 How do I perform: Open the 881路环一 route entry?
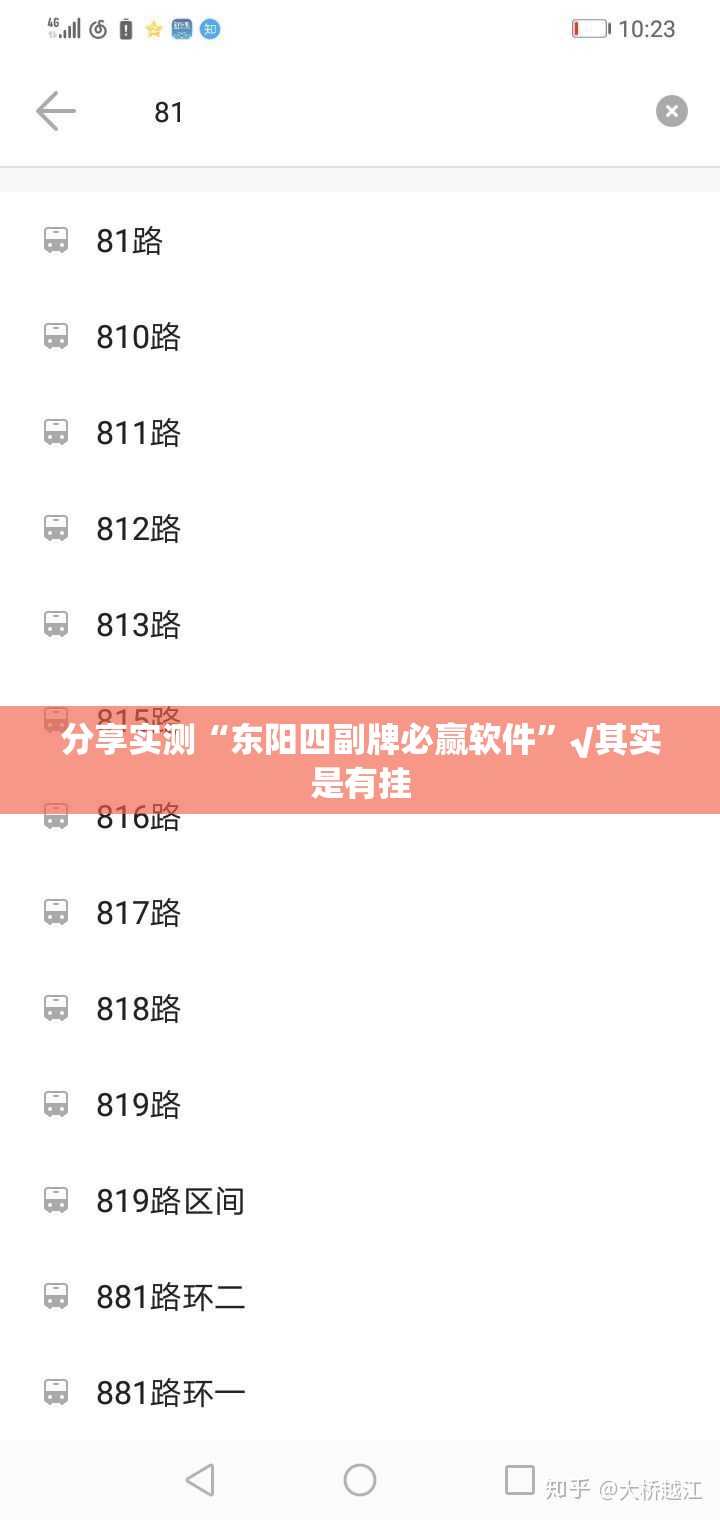tap(170, 1392)
